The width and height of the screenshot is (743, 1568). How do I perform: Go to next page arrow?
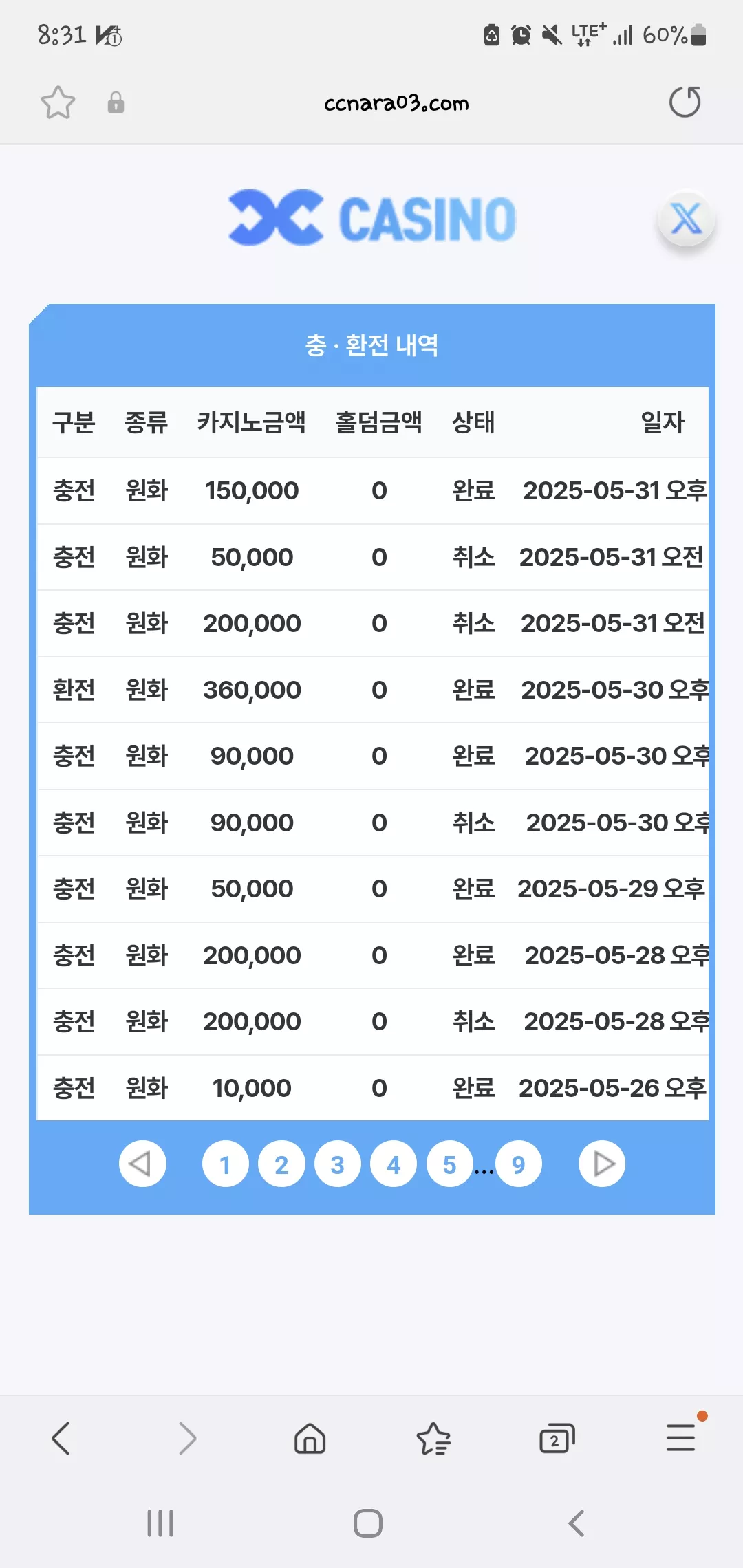[602, 1164]
